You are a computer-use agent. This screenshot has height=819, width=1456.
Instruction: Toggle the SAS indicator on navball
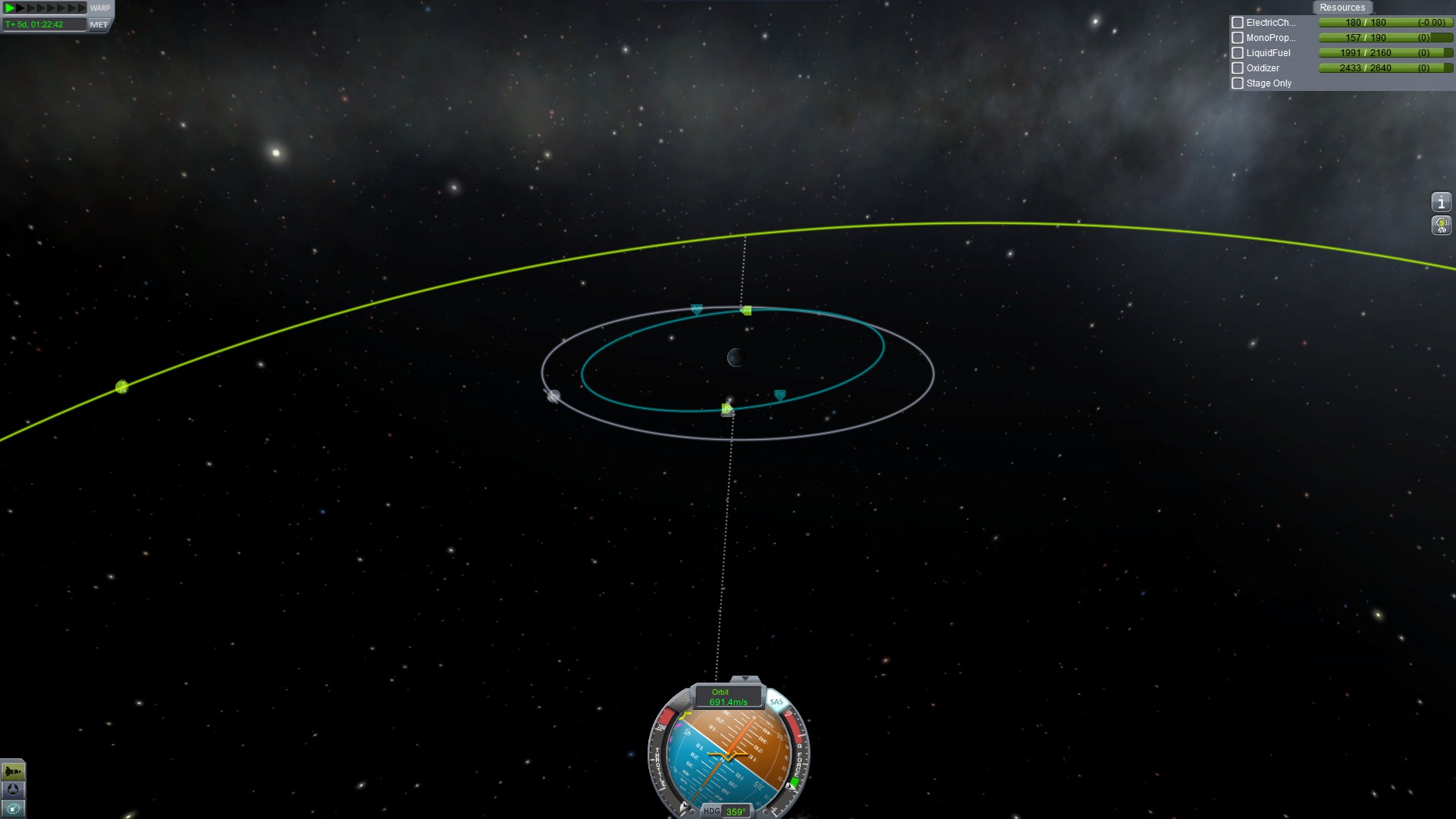click(777, 702)
